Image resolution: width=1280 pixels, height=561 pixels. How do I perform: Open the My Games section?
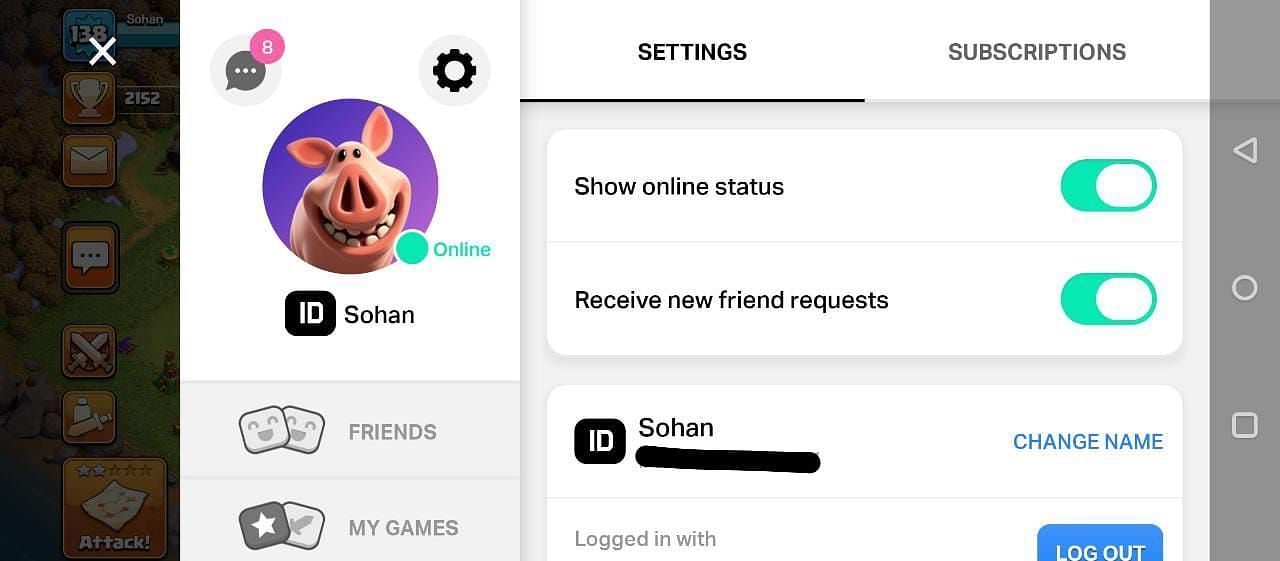[x=350, y=527]
